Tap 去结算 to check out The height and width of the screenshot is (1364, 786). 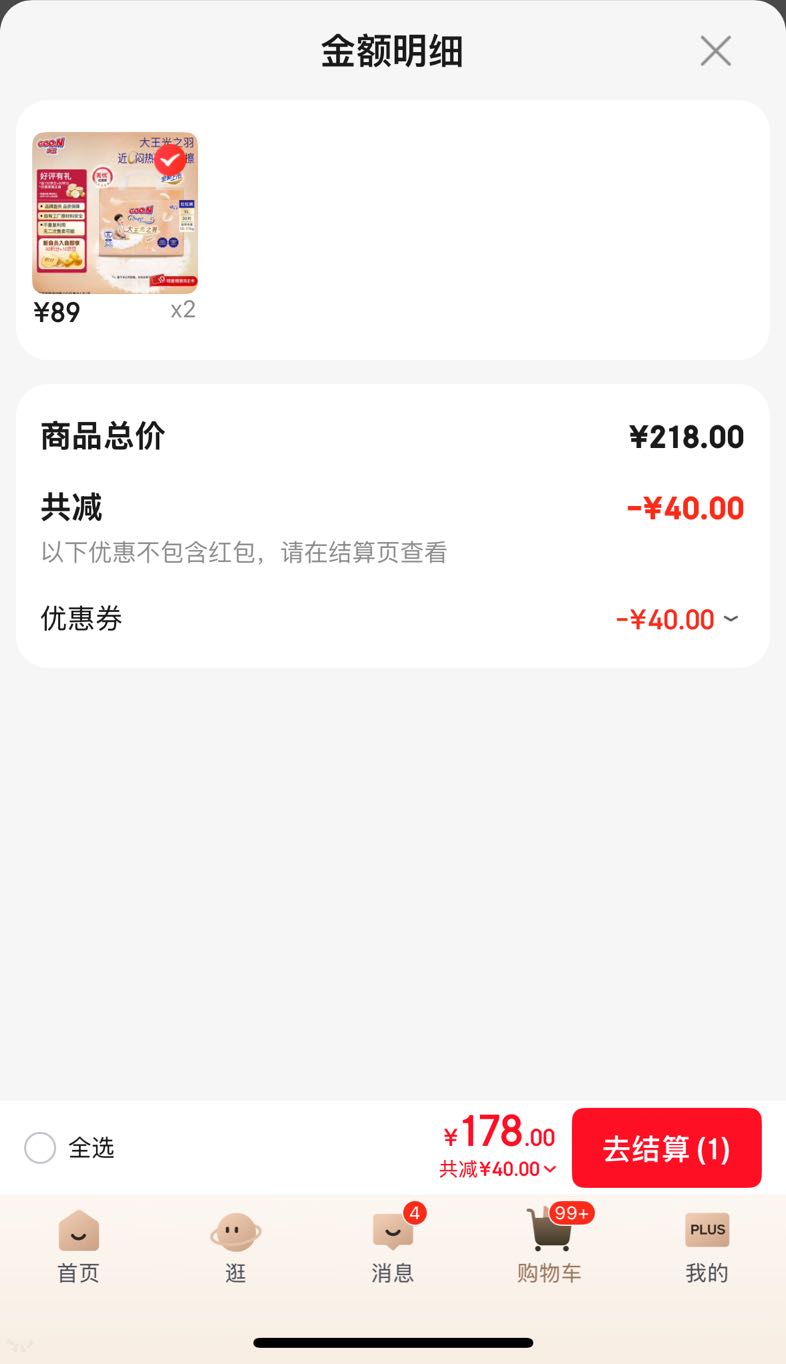pyautogui.click(x=667, y=1148)
